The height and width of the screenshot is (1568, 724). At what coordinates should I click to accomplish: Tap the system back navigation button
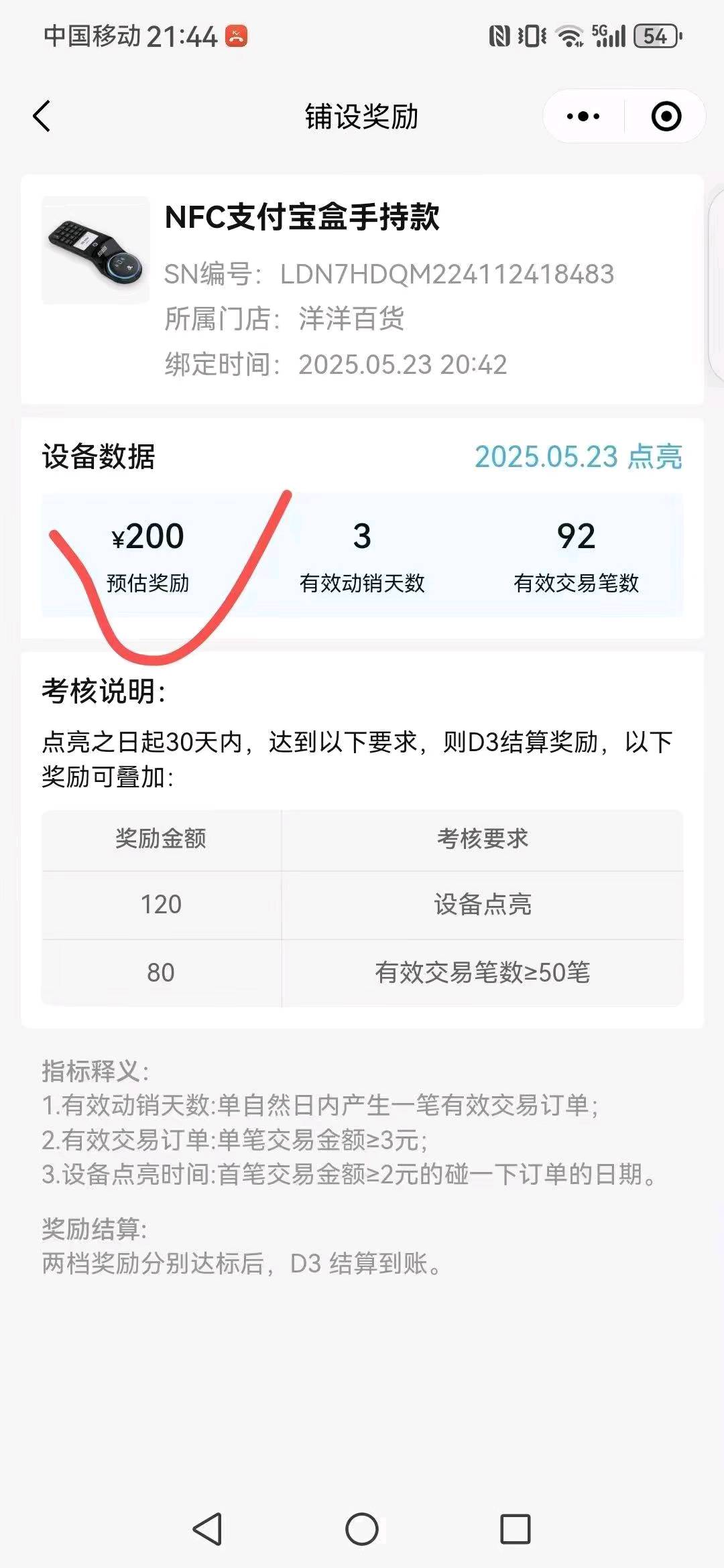click(x=208, y=1529)
